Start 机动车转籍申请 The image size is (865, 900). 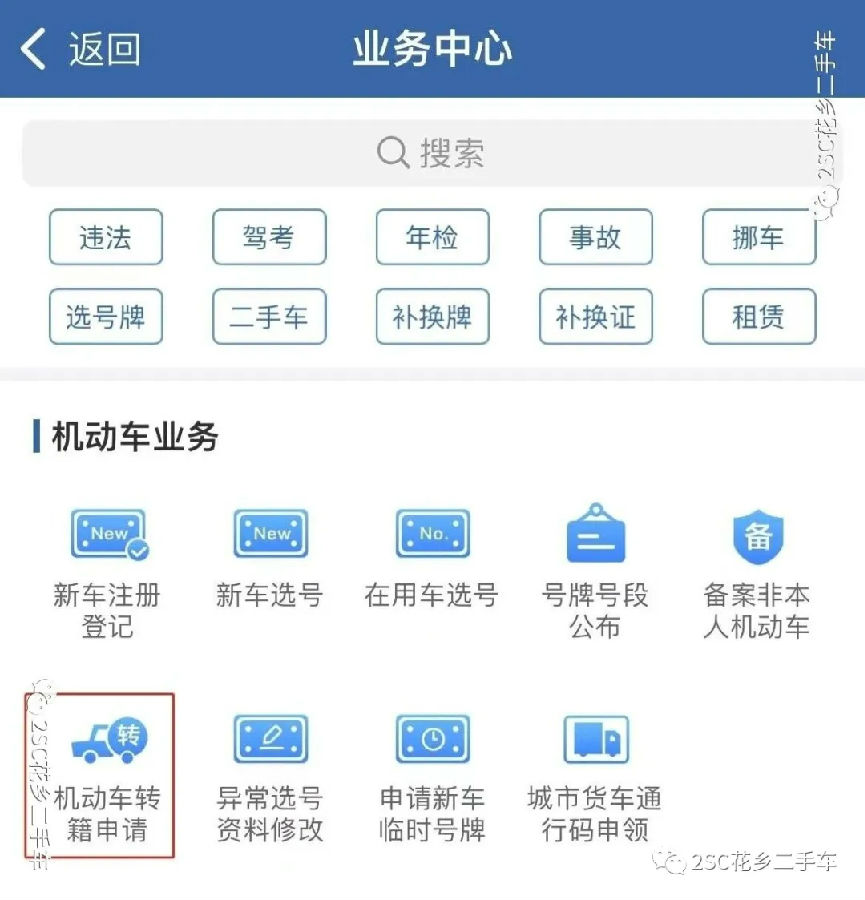coord(106,775)
